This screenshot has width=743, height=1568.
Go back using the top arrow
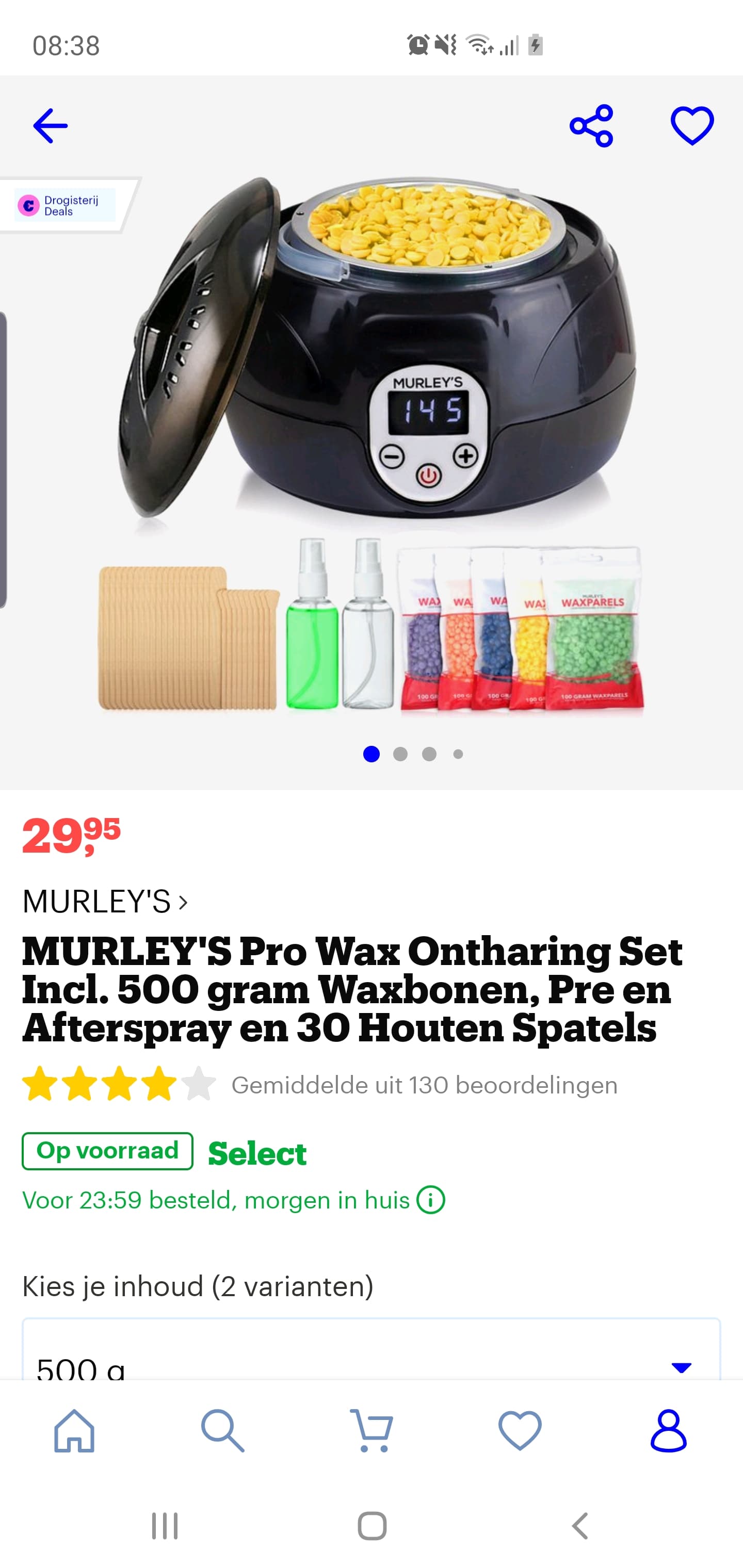[50, 126]
